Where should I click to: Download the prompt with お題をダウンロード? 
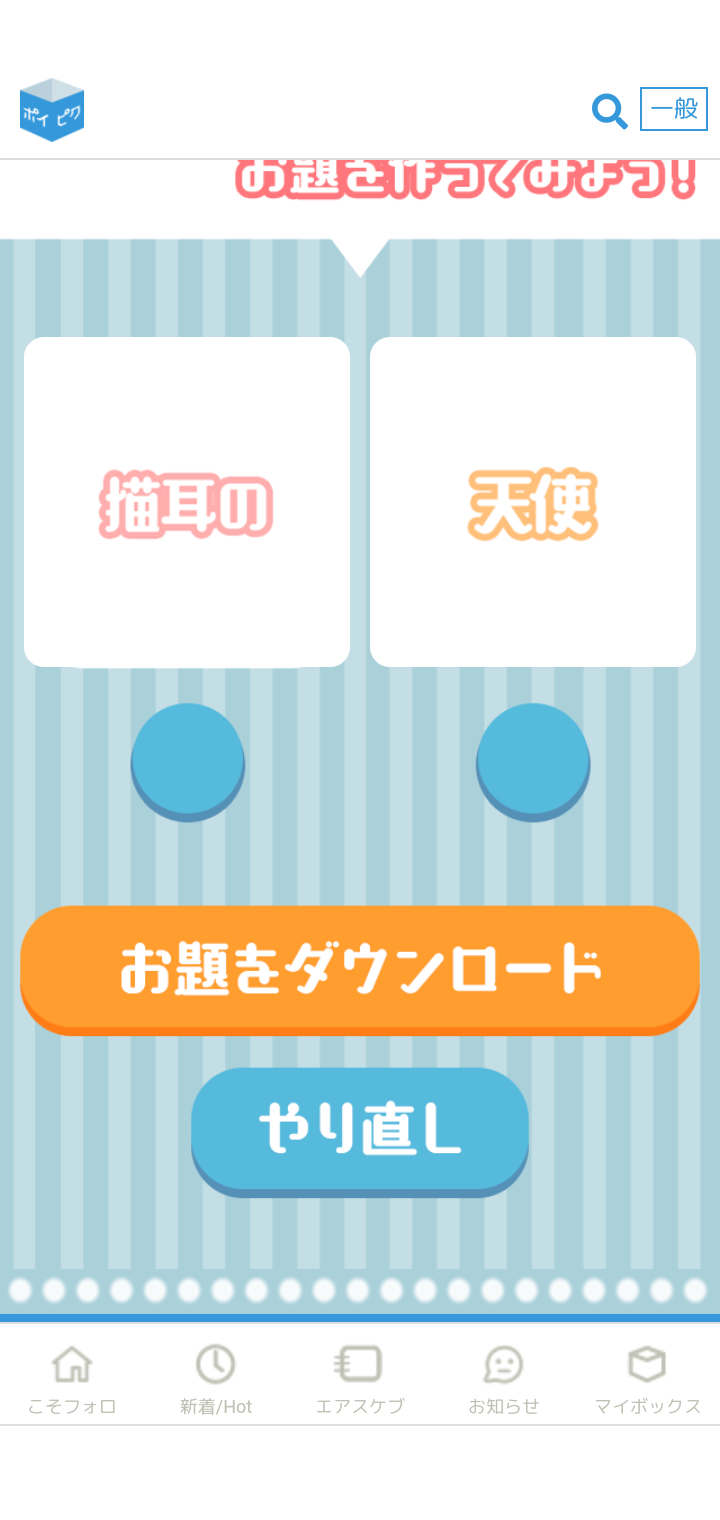pyautogui.click(x=360, y=968)
